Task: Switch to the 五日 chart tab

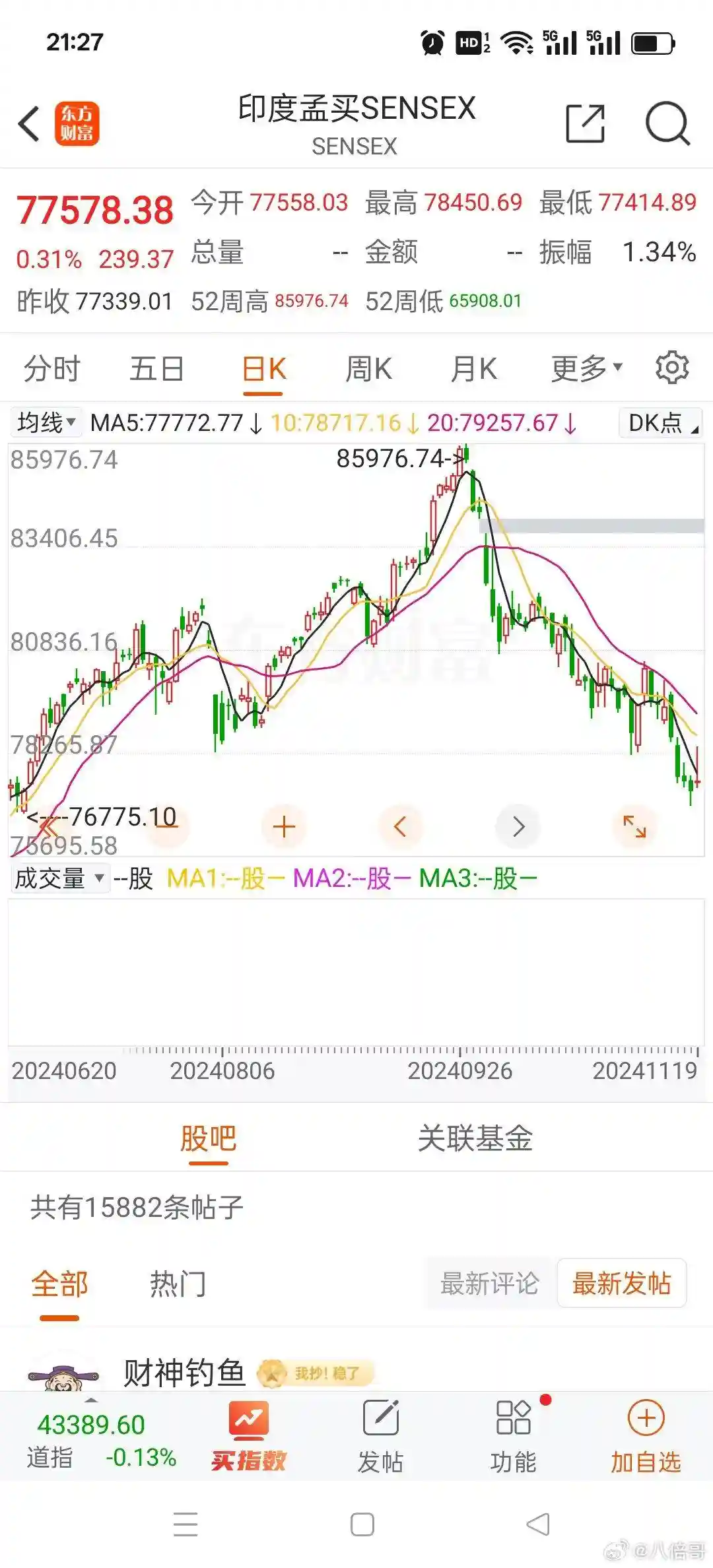Action: pyautogui.click(x=156, y=368)
